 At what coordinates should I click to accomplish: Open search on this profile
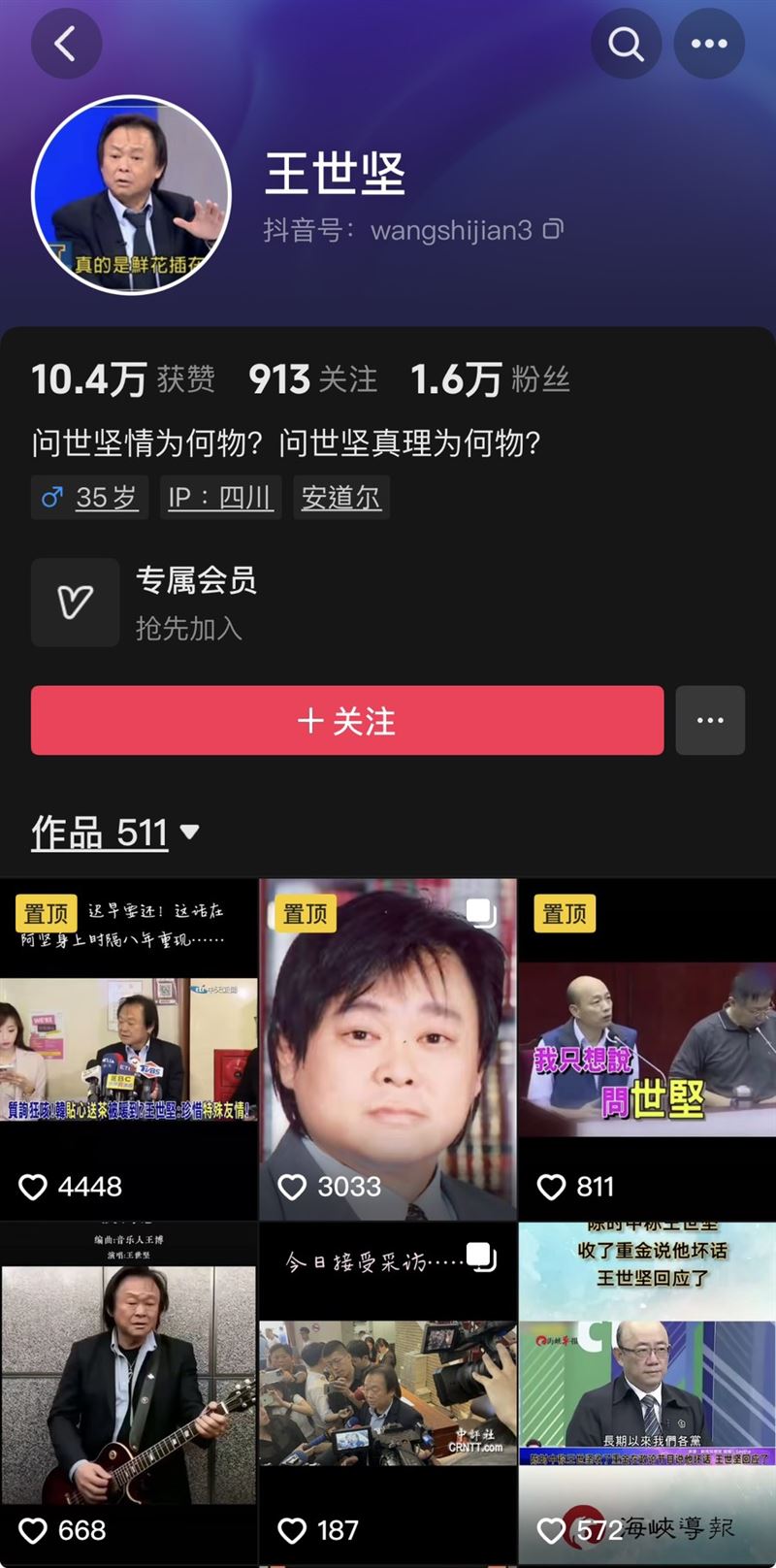click(x=626, y=44)
